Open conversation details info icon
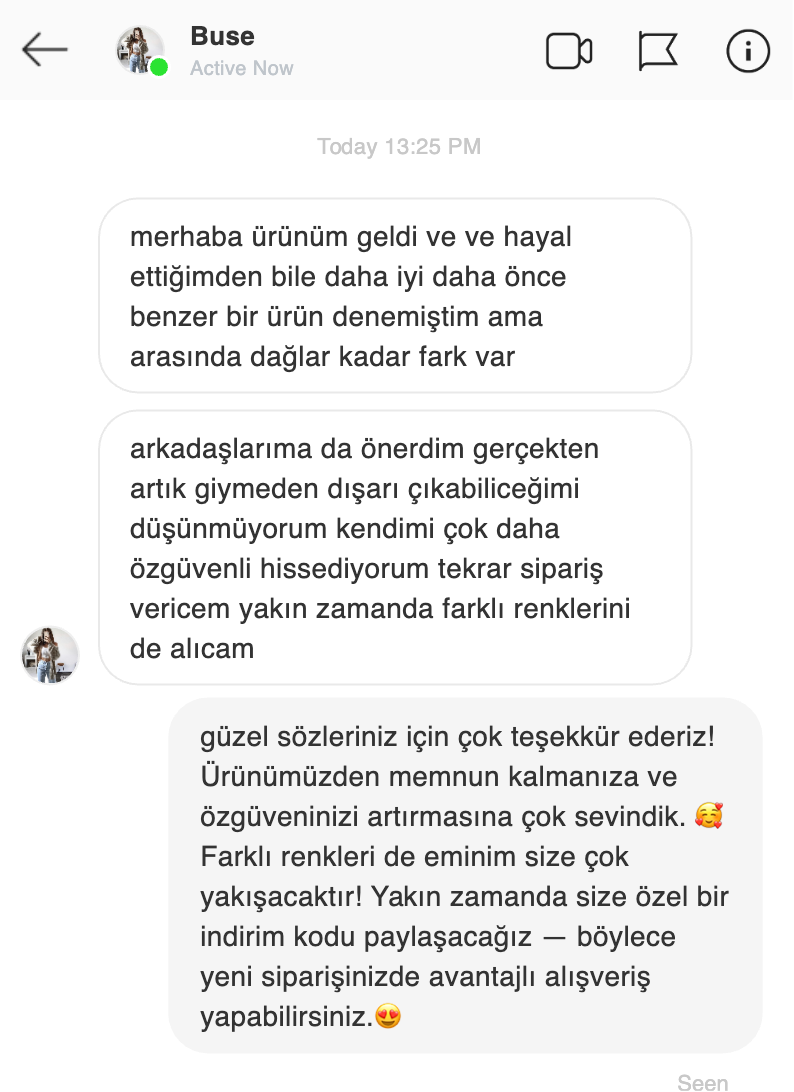This screenshot has height=1092, width=794. pos(748,51)
